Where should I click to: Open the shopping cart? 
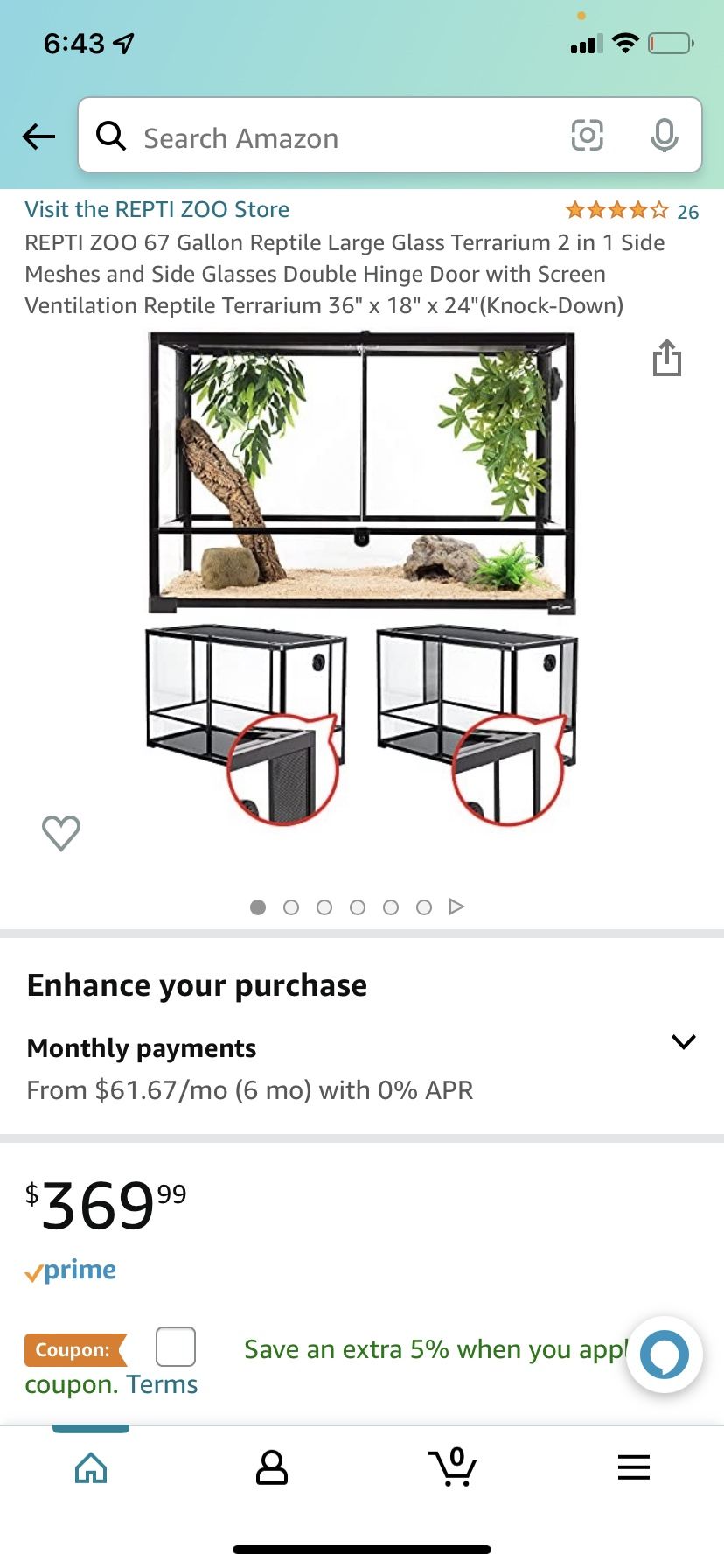[453, 1468]
